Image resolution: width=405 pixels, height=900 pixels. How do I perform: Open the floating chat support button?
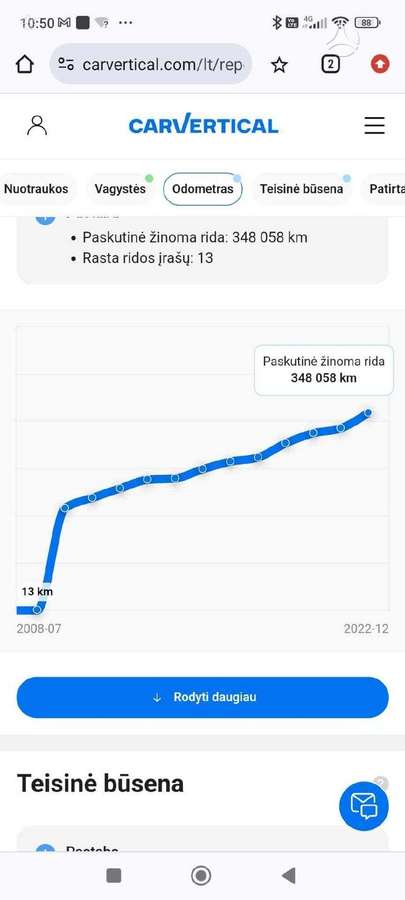click(x=364, y=806)
